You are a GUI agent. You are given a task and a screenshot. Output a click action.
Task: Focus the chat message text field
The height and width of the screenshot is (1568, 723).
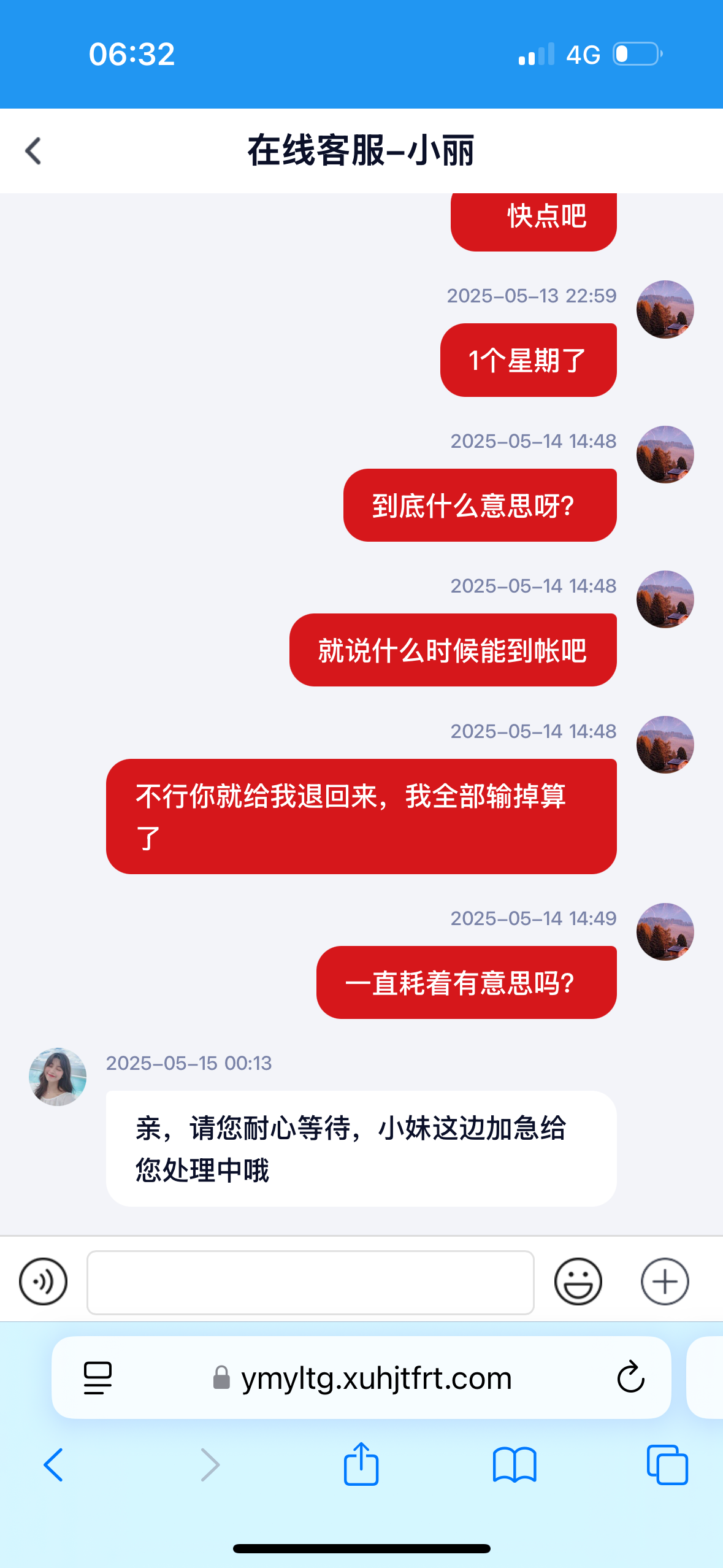(x=310, y=1282)
